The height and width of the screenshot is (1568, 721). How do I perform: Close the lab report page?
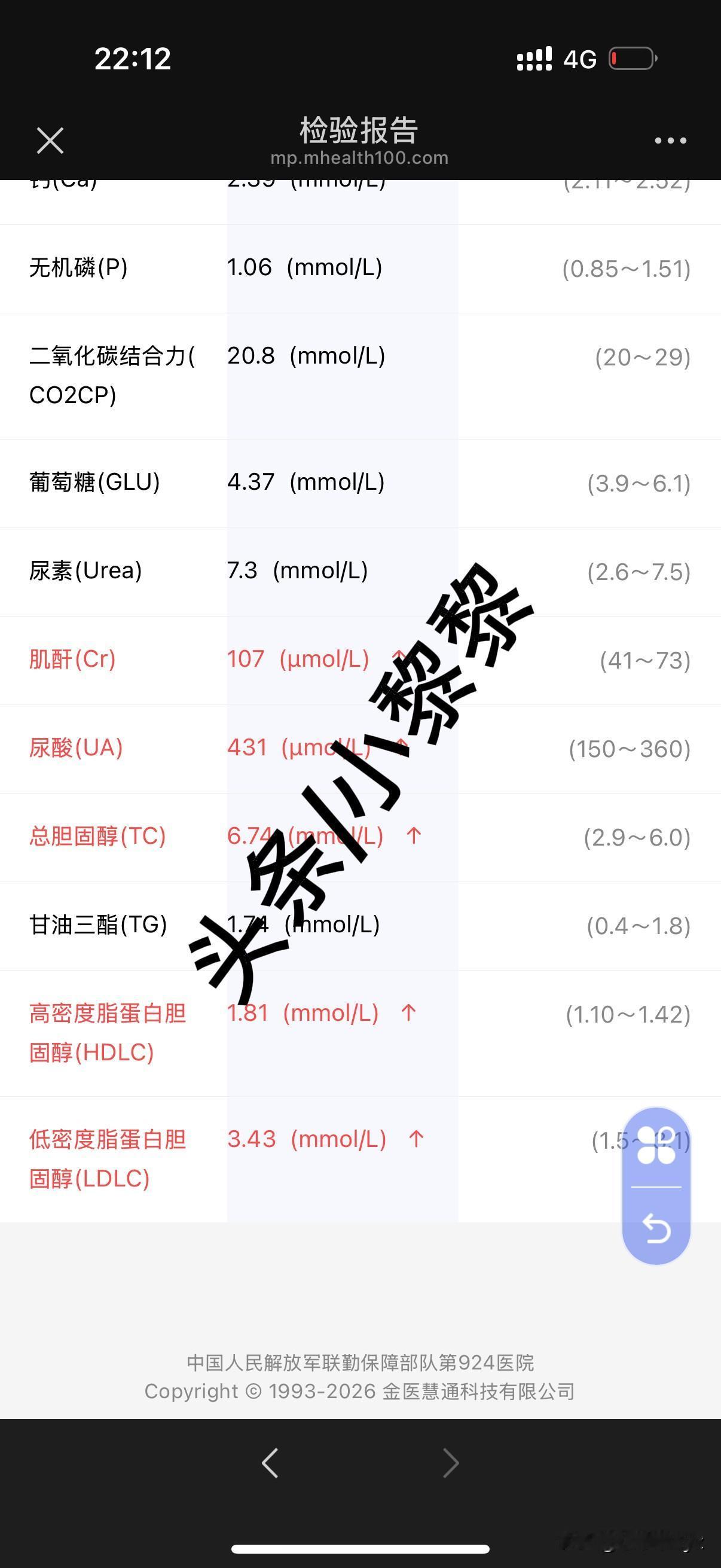click(50, 141)
